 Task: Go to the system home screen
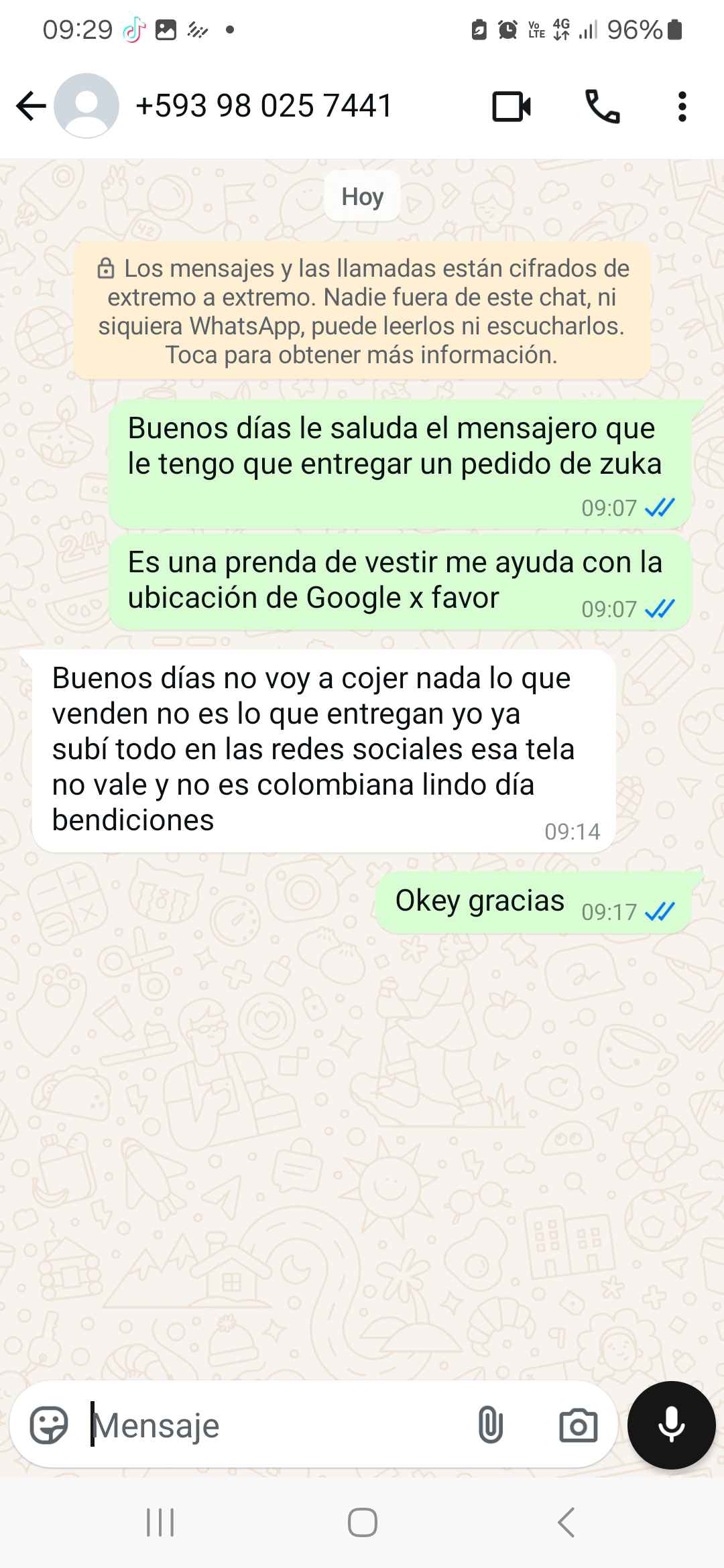(362, 1522)
